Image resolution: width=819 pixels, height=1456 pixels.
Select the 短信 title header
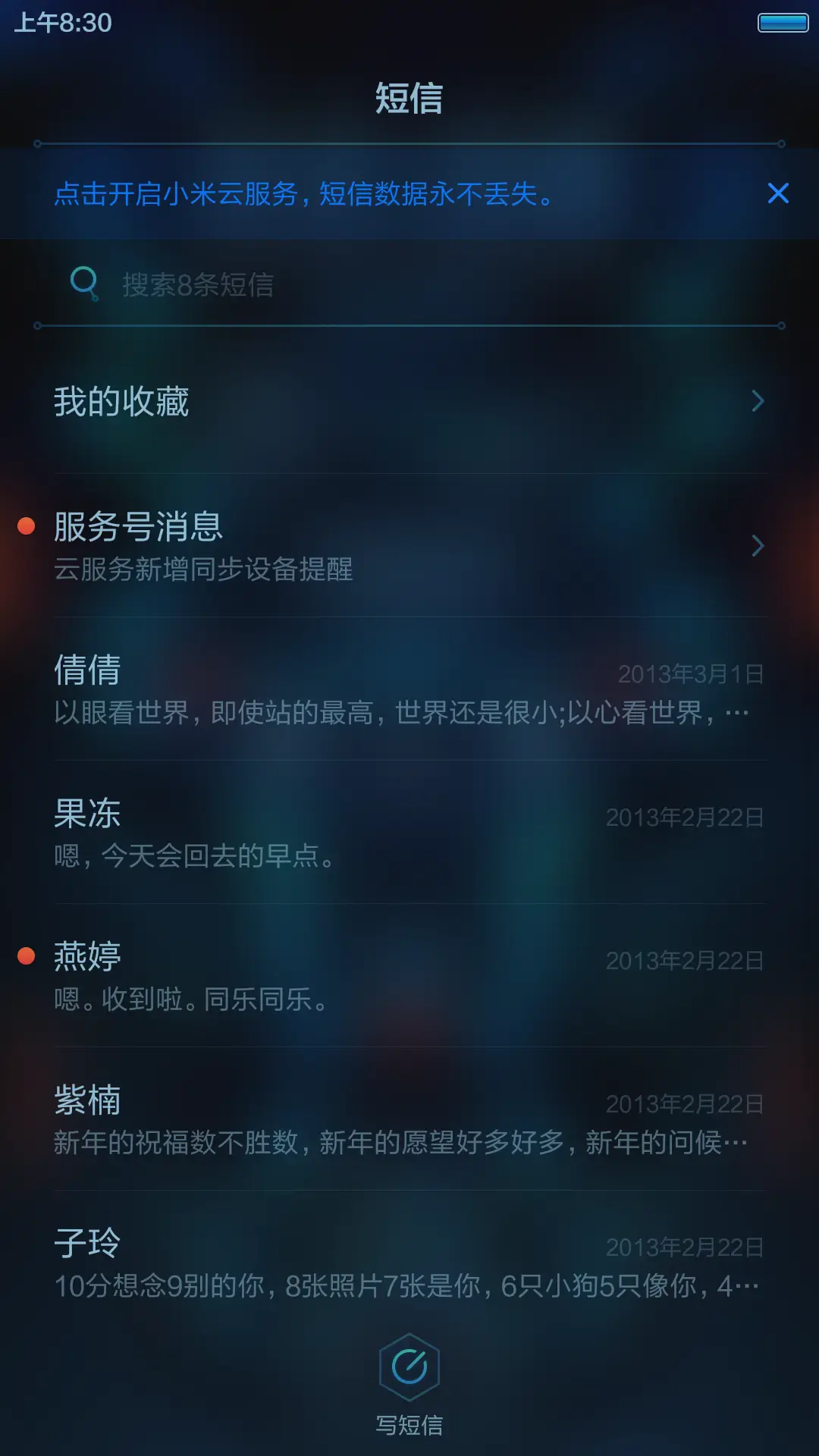point(409,99)
